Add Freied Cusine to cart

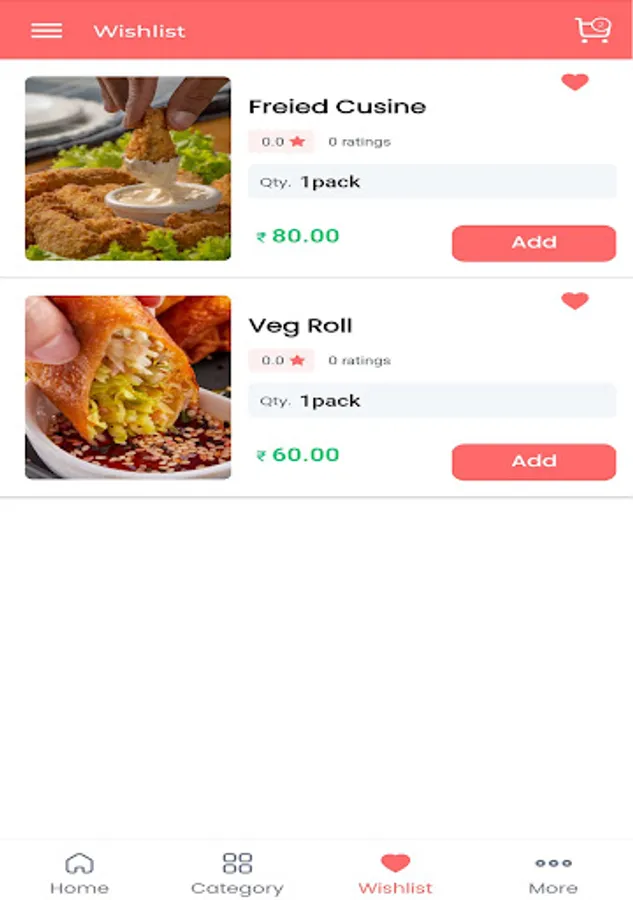pos(533,243)
